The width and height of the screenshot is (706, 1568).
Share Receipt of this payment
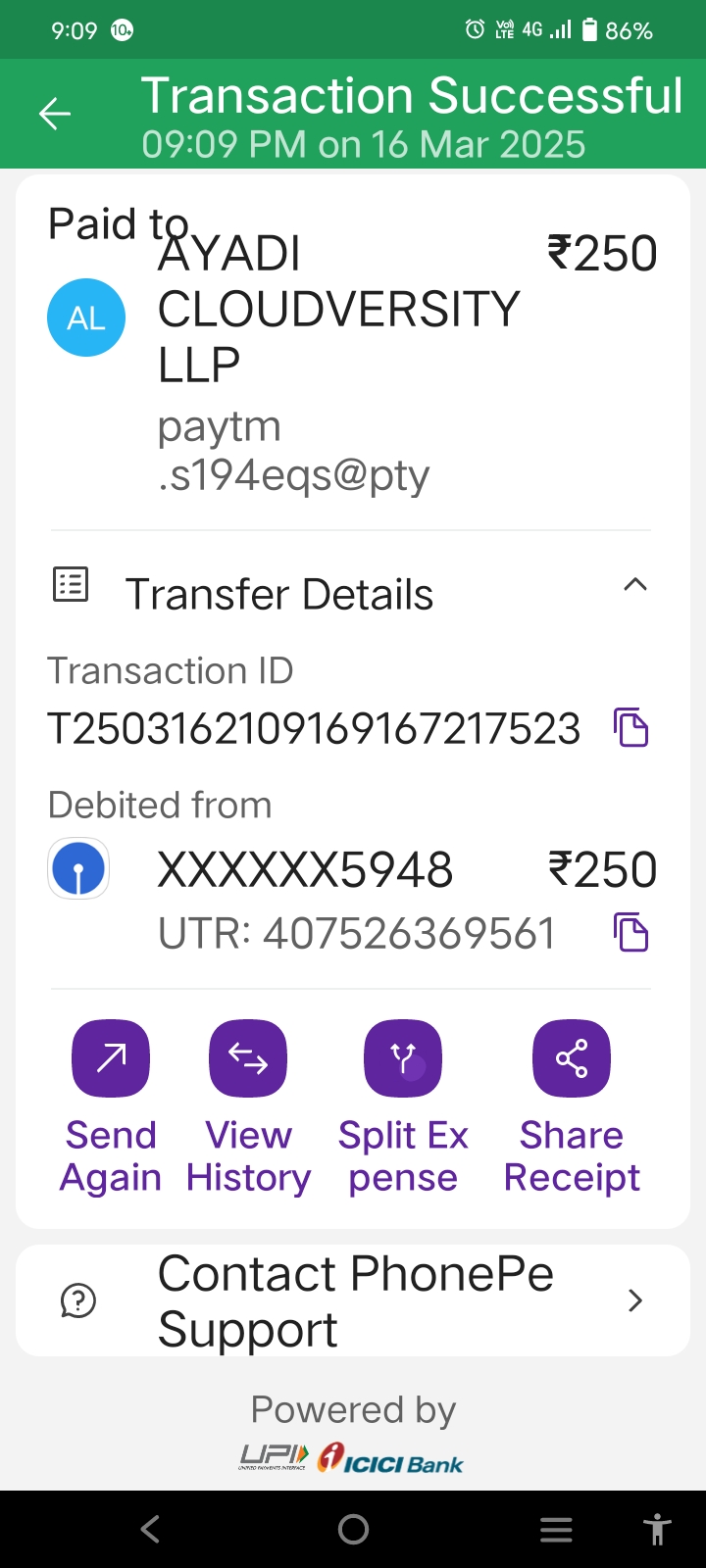click(572, 1059)
